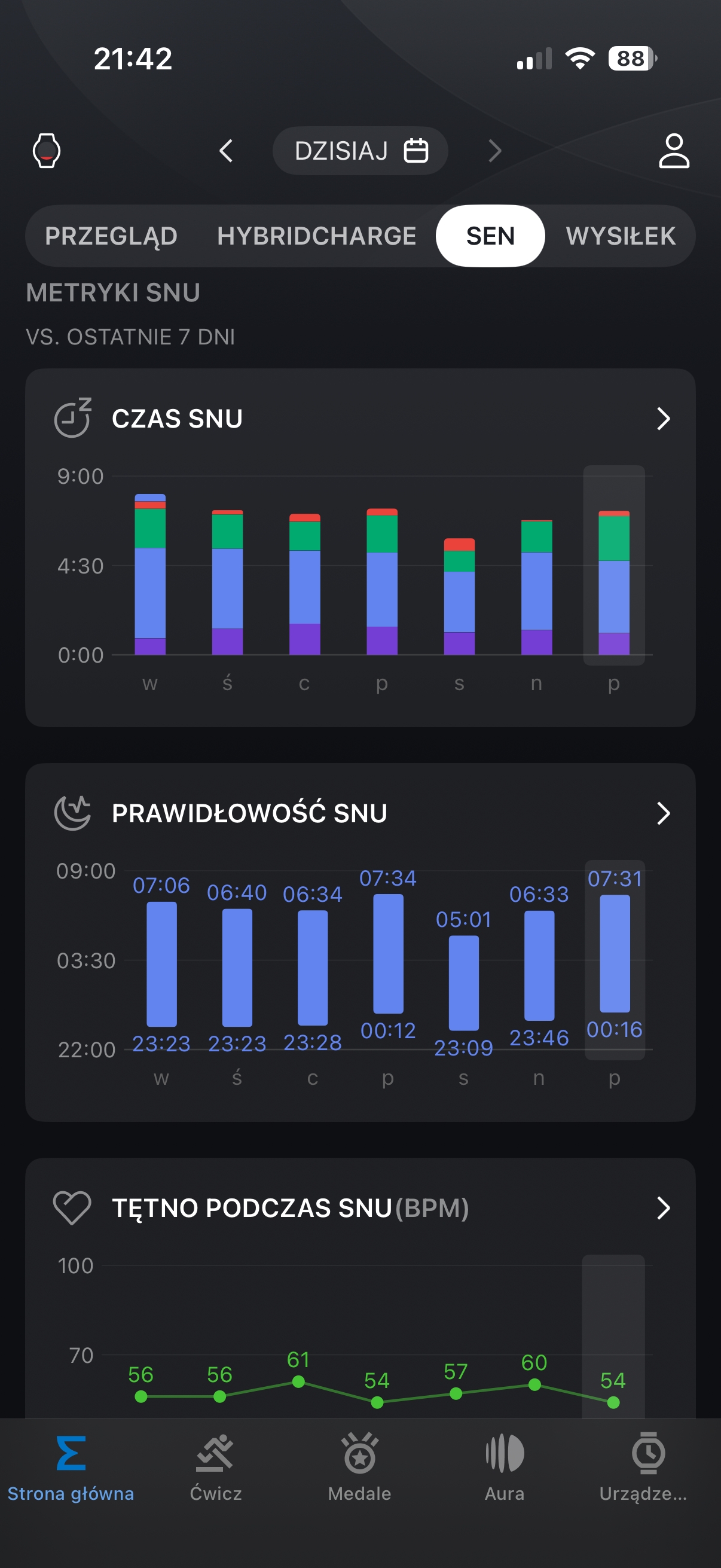Switch to the Aura tab
This screenshot has height=1568, width=721.
[x=505, y=1468]
